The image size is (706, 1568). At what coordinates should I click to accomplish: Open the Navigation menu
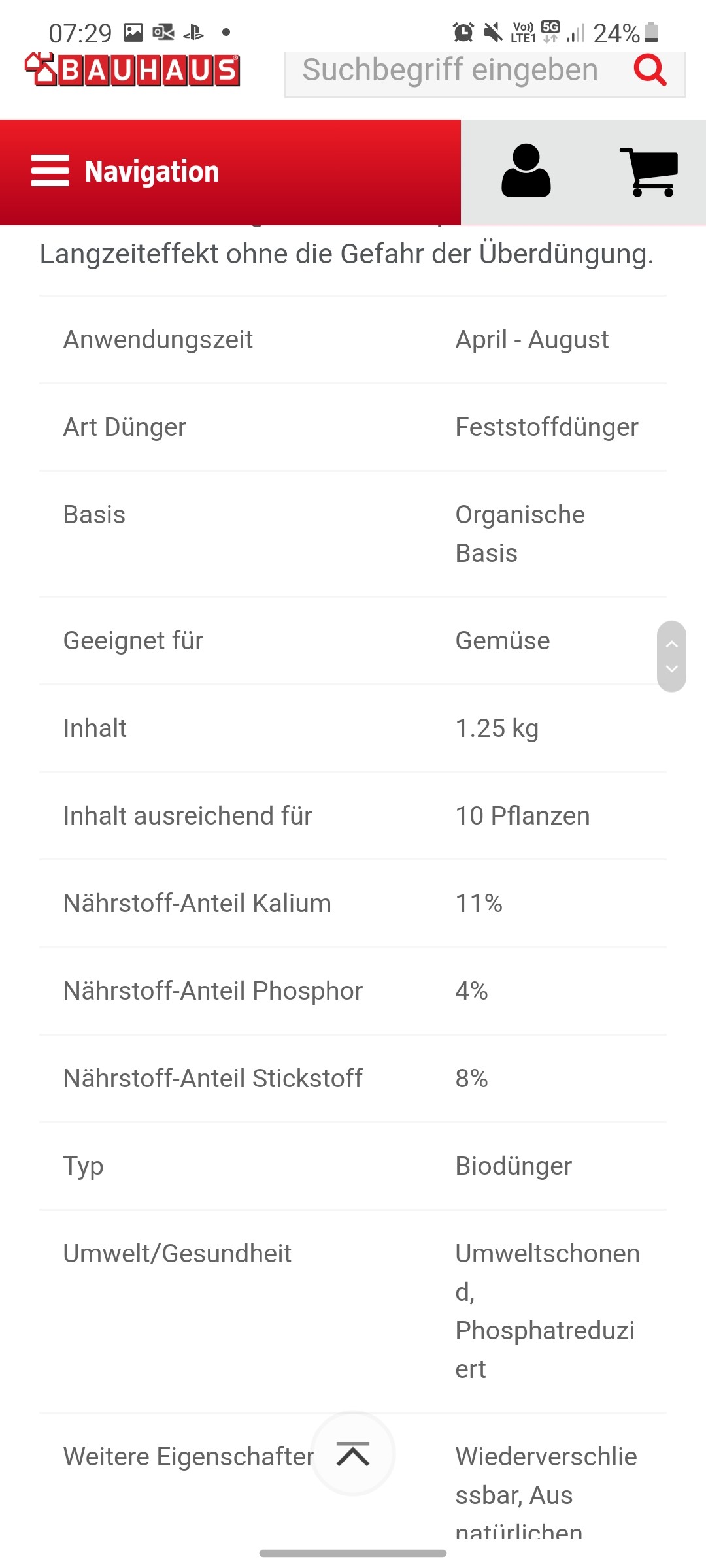pyautogui.click(x=230, y=172)
